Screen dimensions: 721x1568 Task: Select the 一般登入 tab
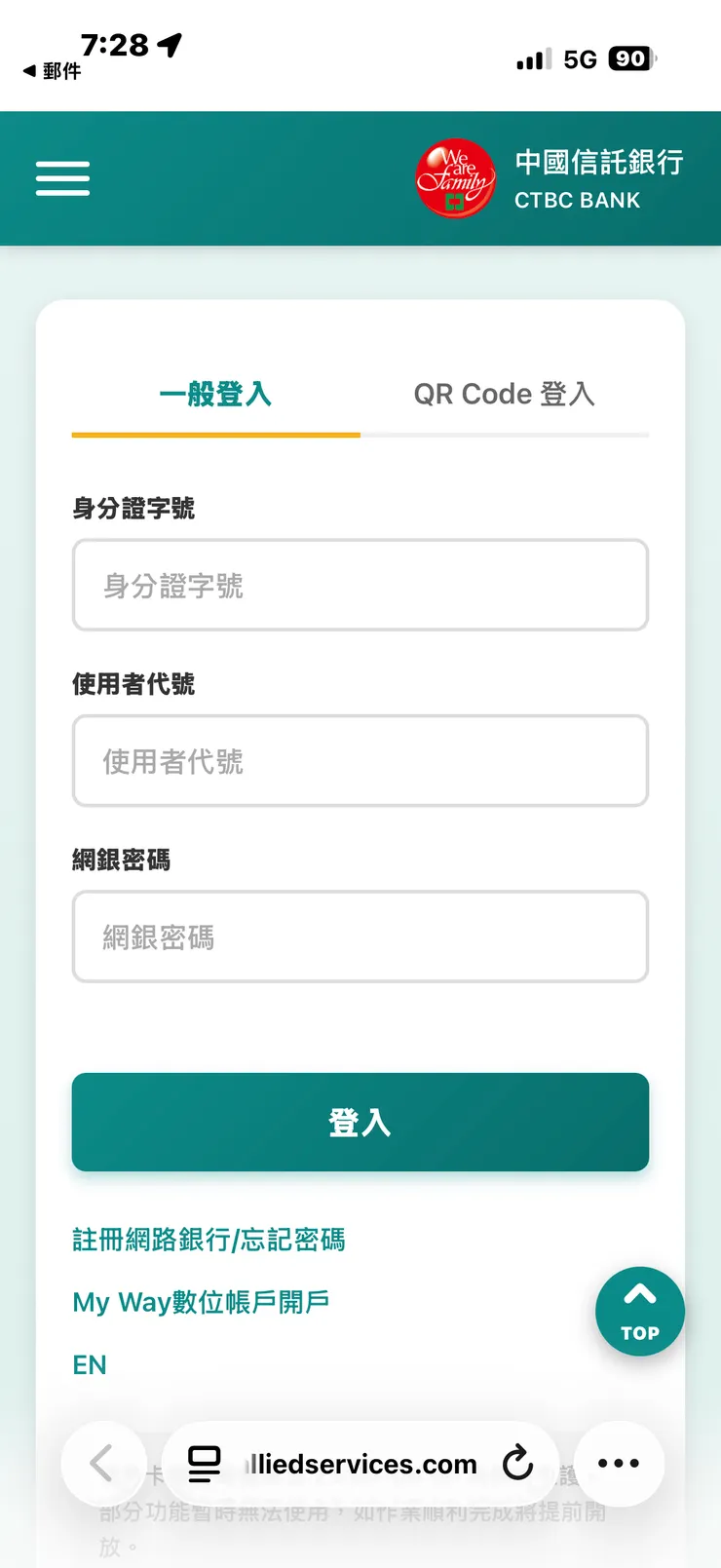215,394
